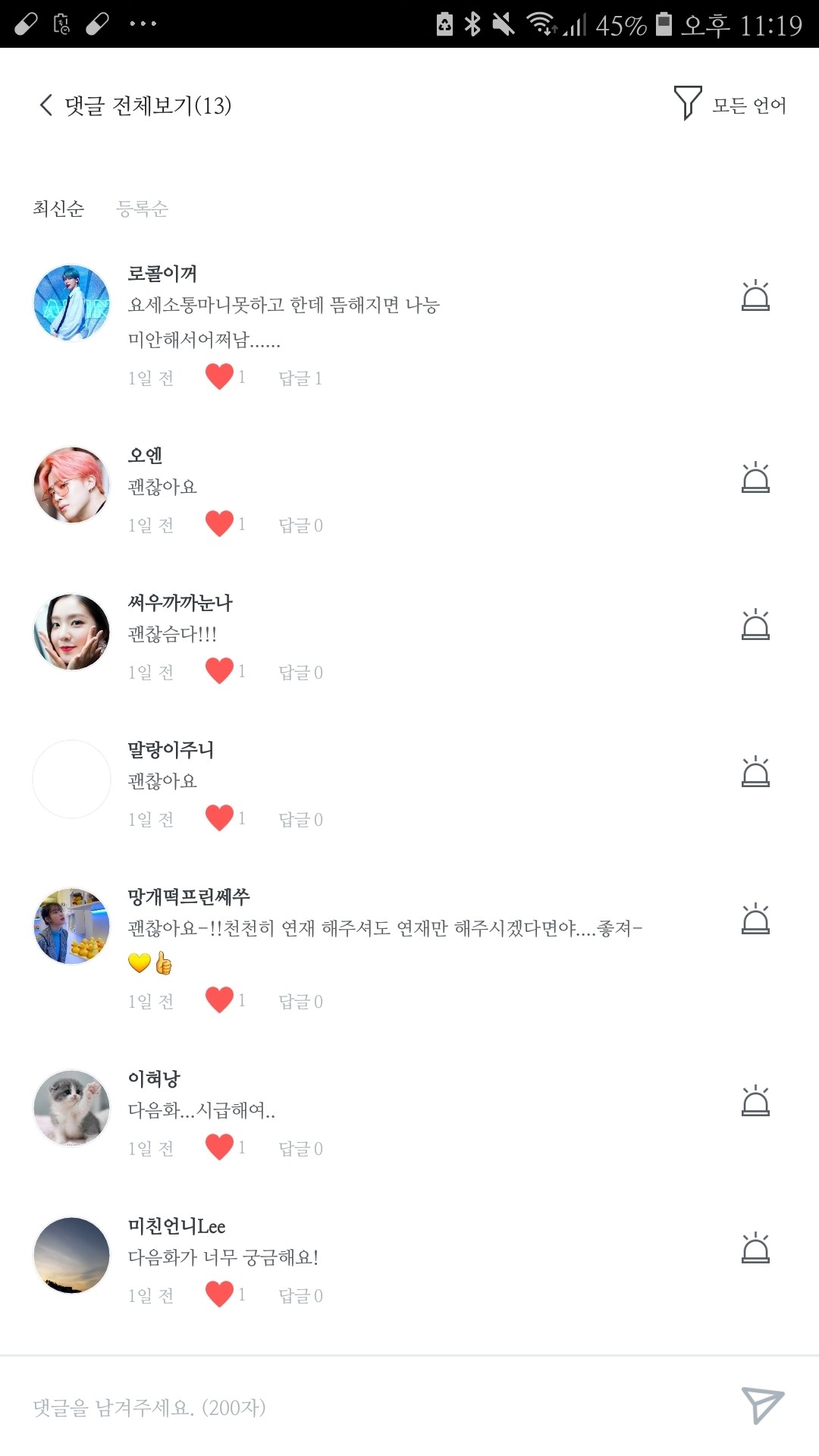Go back from 댓글 전체보기
Screen dimensions: 819x1456
point(46,105)
